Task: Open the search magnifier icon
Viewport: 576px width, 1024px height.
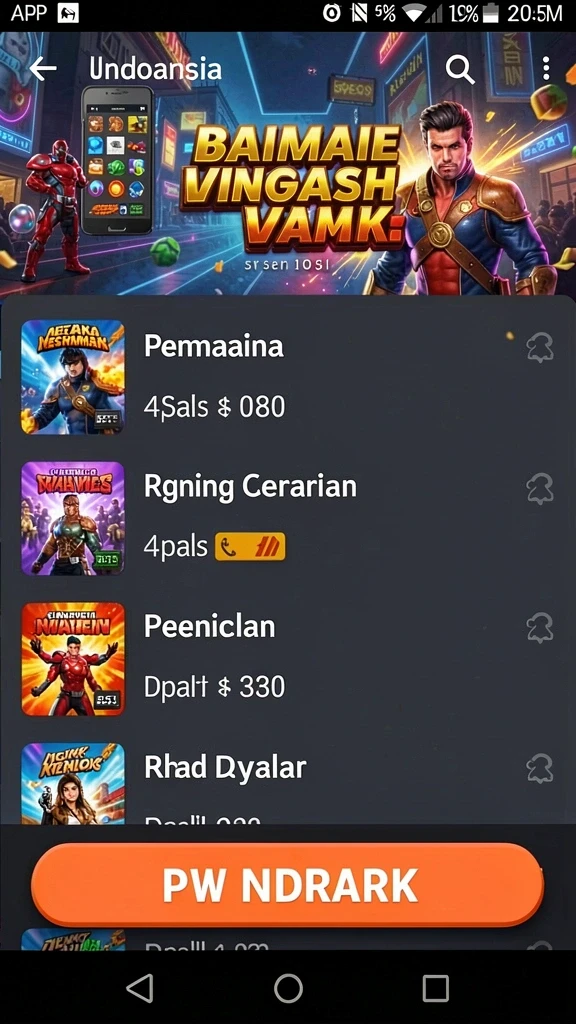Action: tap(460, 69)
